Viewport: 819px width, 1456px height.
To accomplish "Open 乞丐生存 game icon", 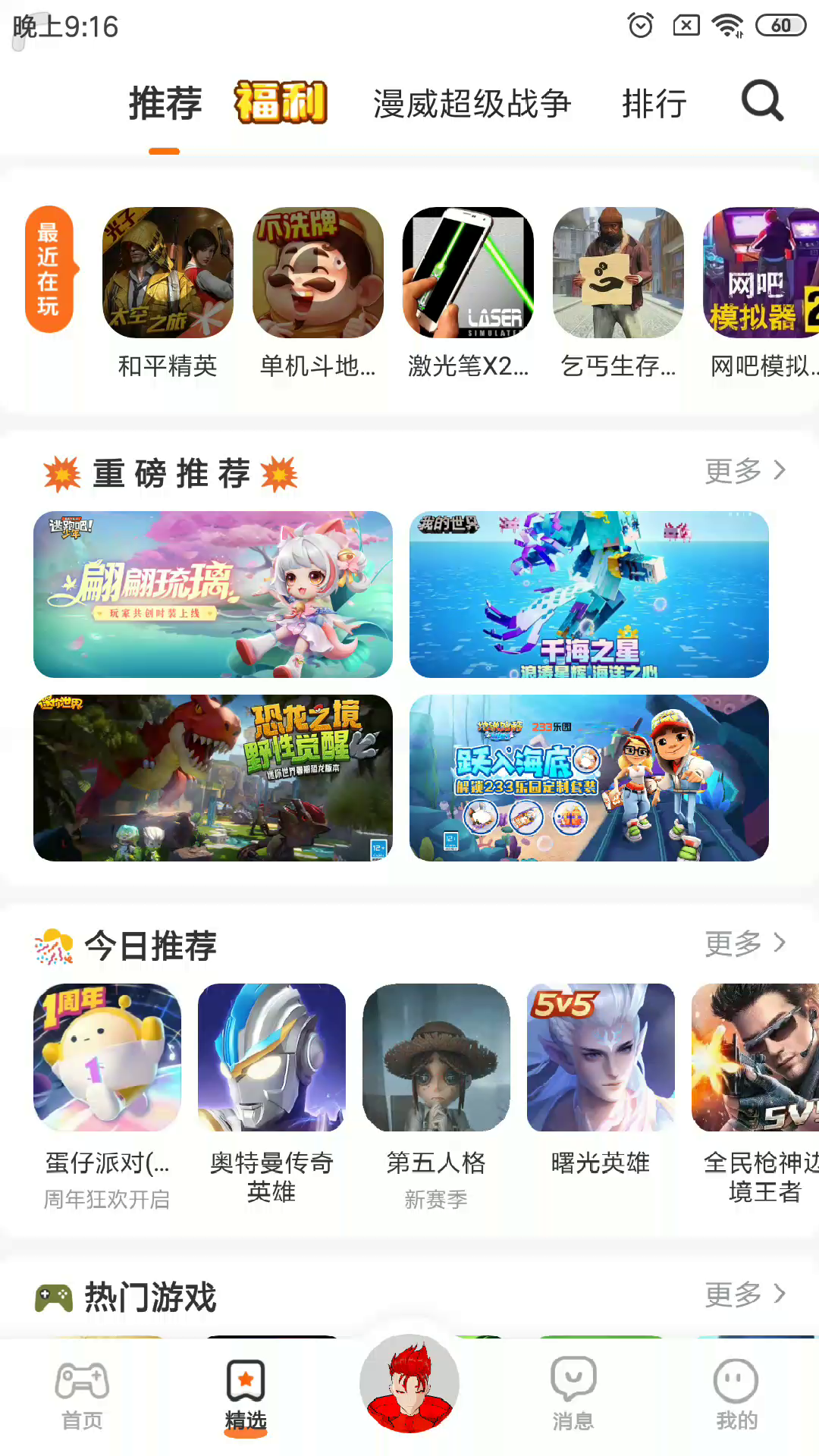I will pyautogui.click(x=618, y=273).
